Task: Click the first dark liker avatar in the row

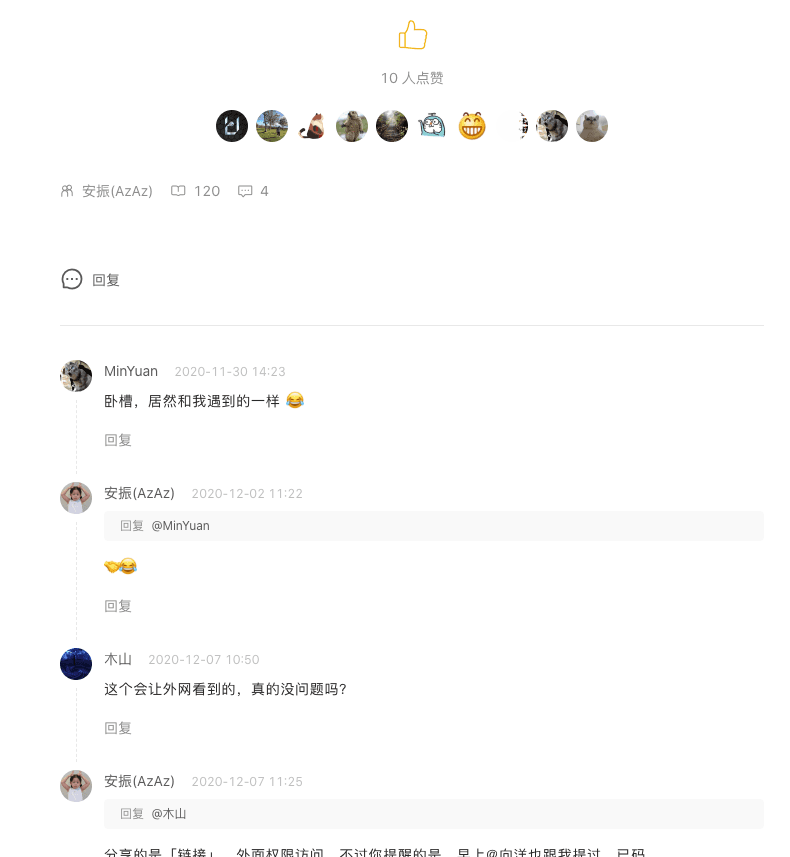Action: pos(232,126)
